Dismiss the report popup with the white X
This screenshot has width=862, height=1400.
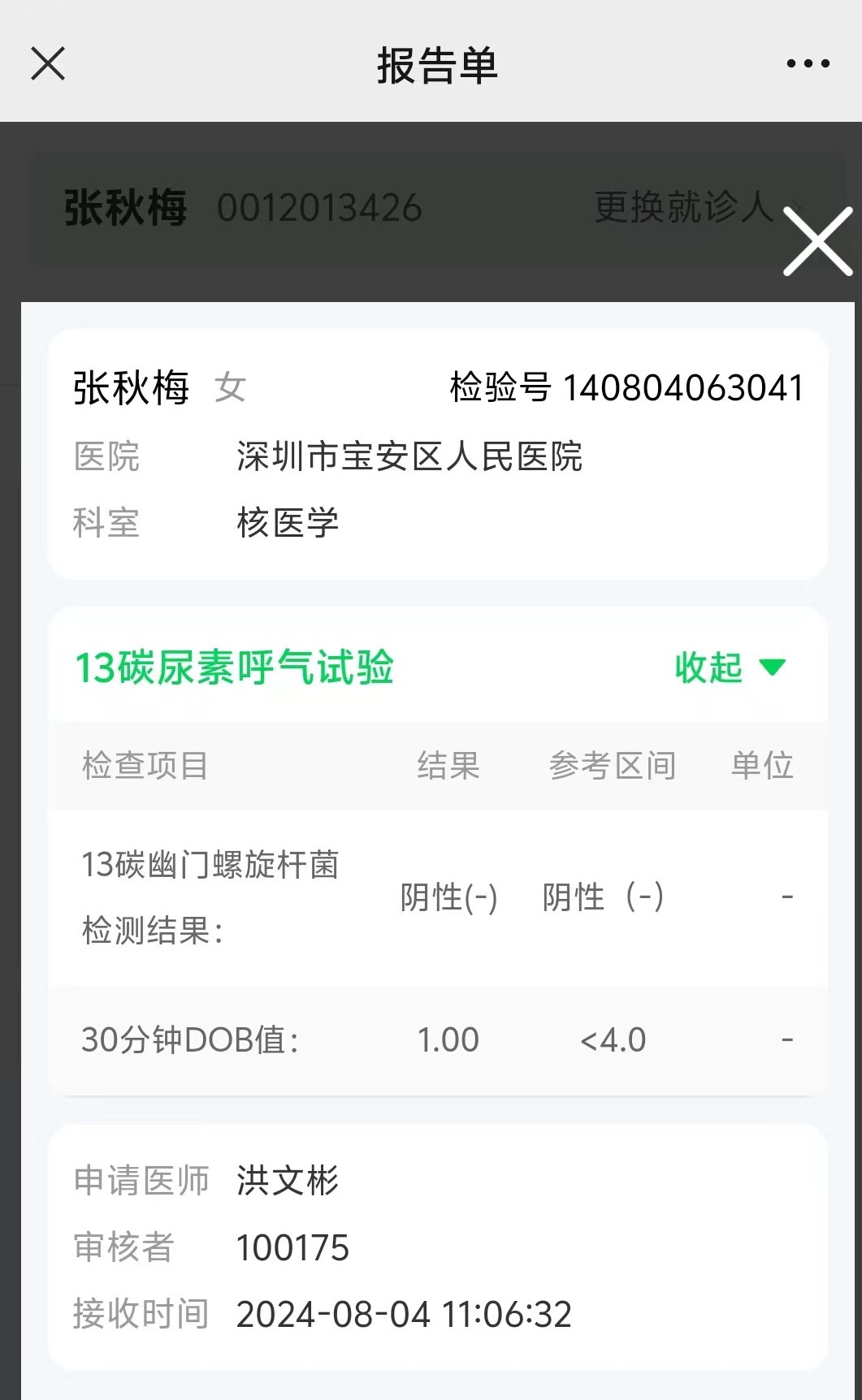coord(817,241)
